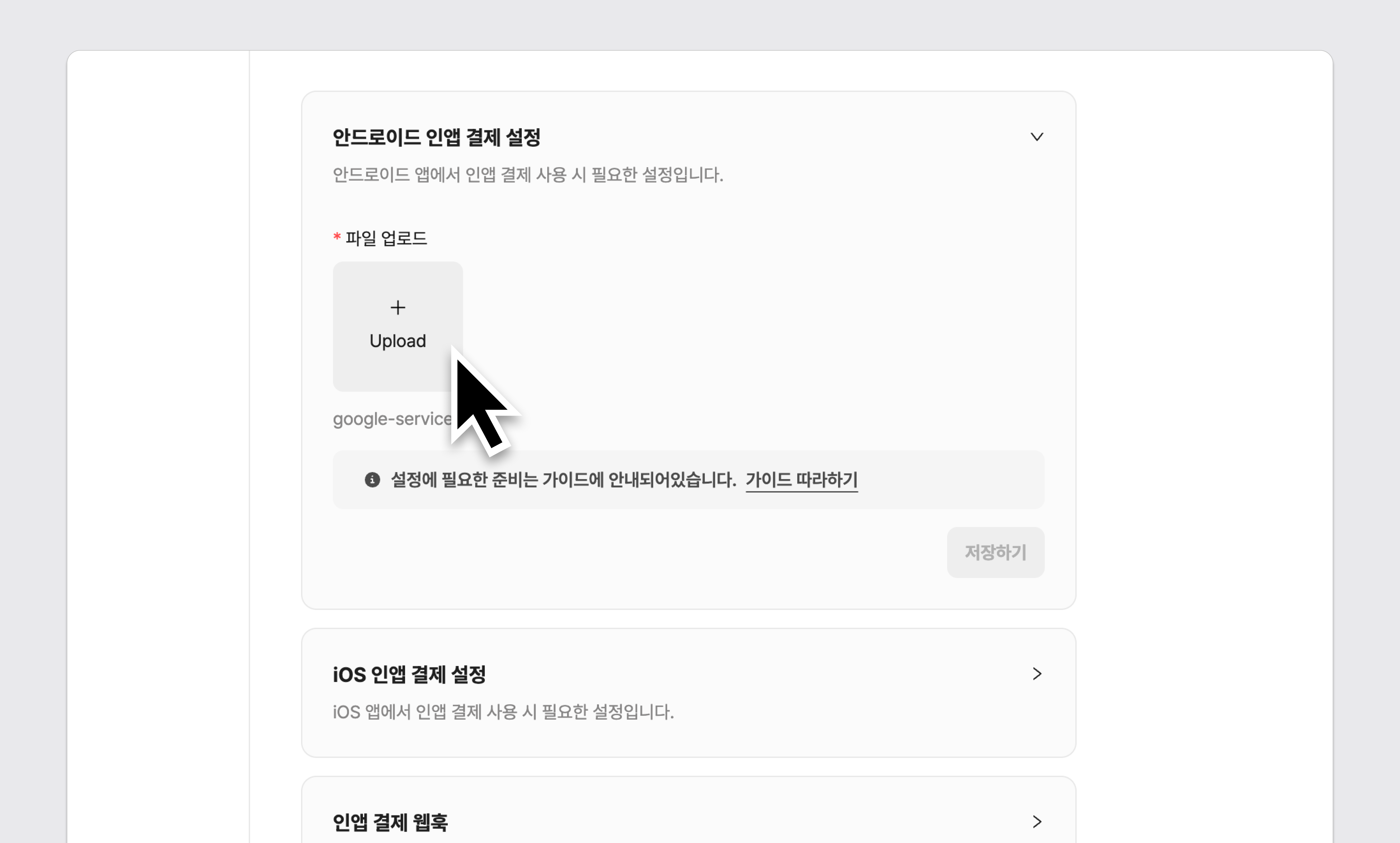This screenshot has width=1400, height=843.
Task: Open the 가이드 따라하기 link
Action: coord(801,480)
